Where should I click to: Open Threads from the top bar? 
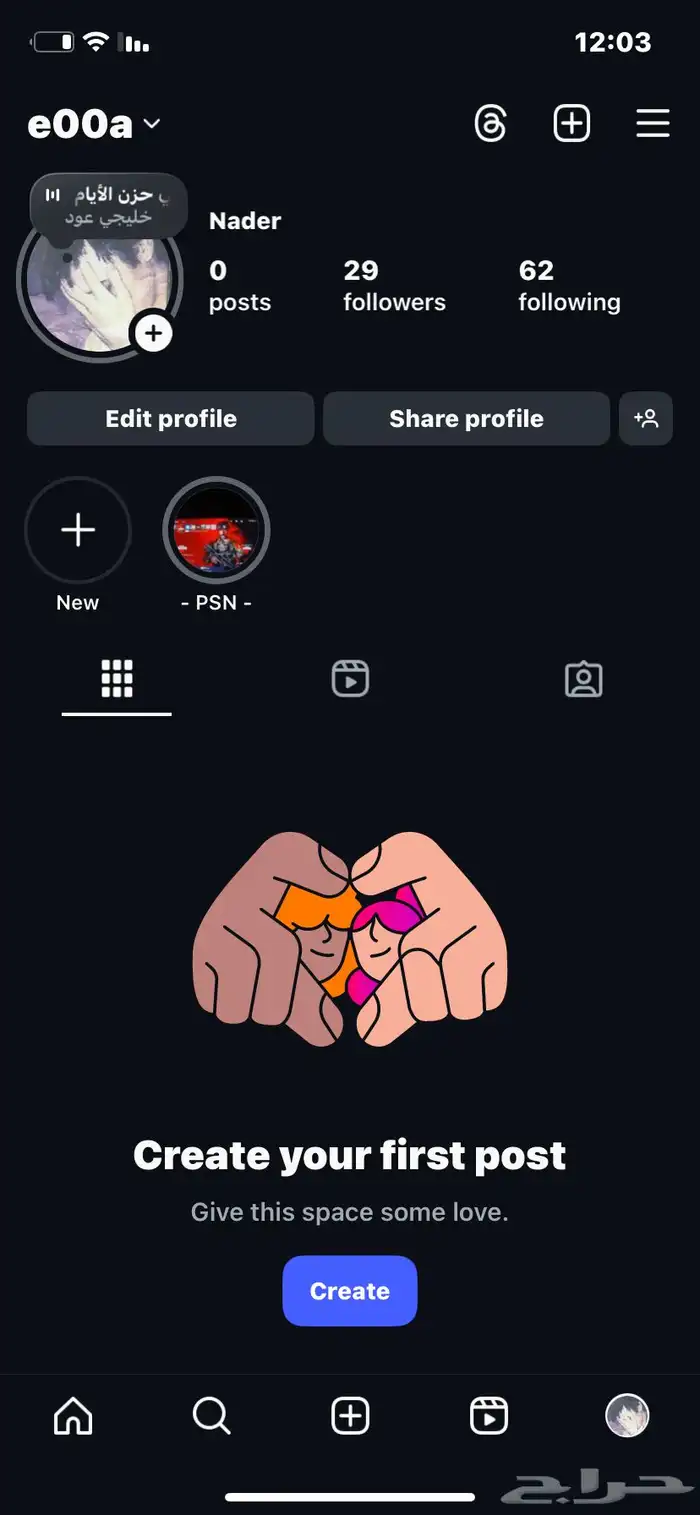click(490, 124)
